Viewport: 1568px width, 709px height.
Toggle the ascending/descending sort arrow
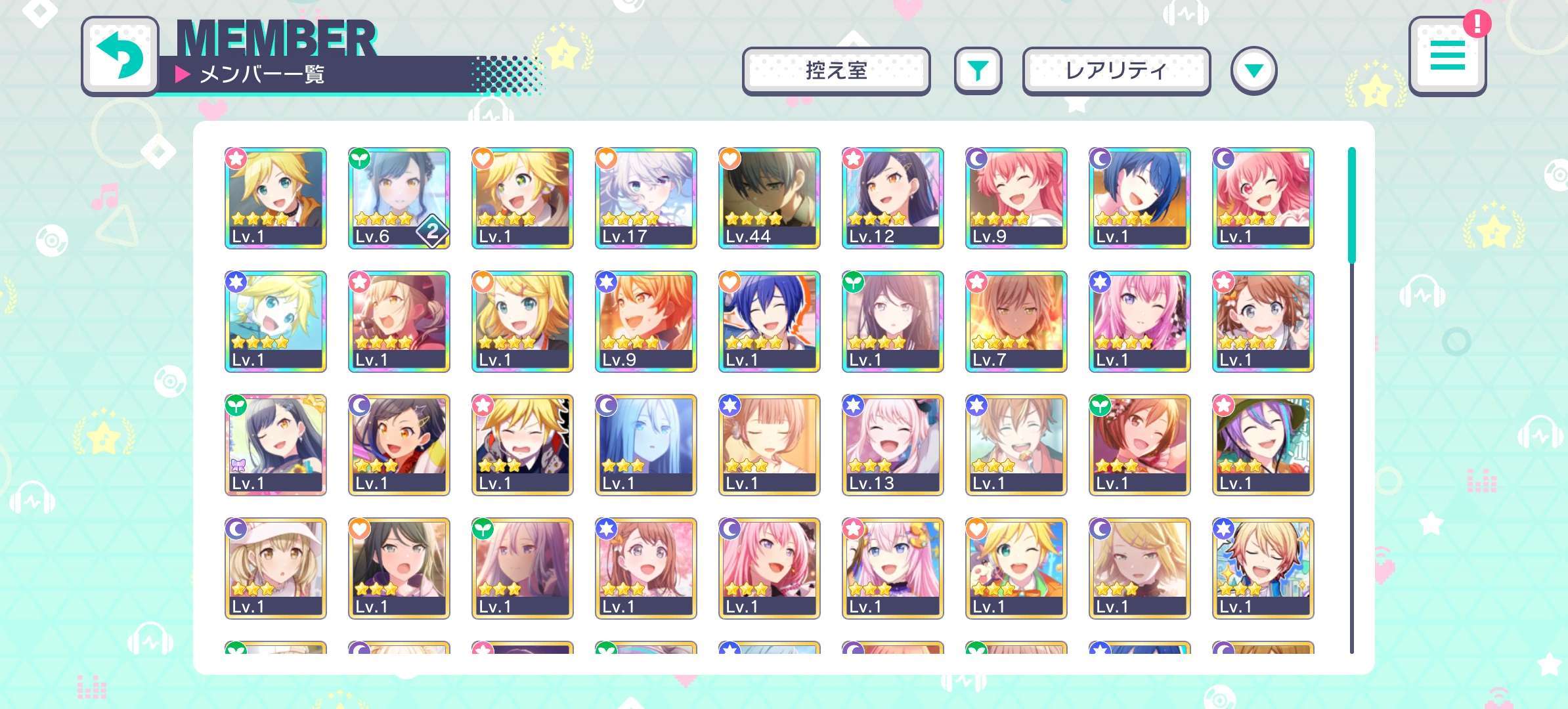(x=1253, y=71)
